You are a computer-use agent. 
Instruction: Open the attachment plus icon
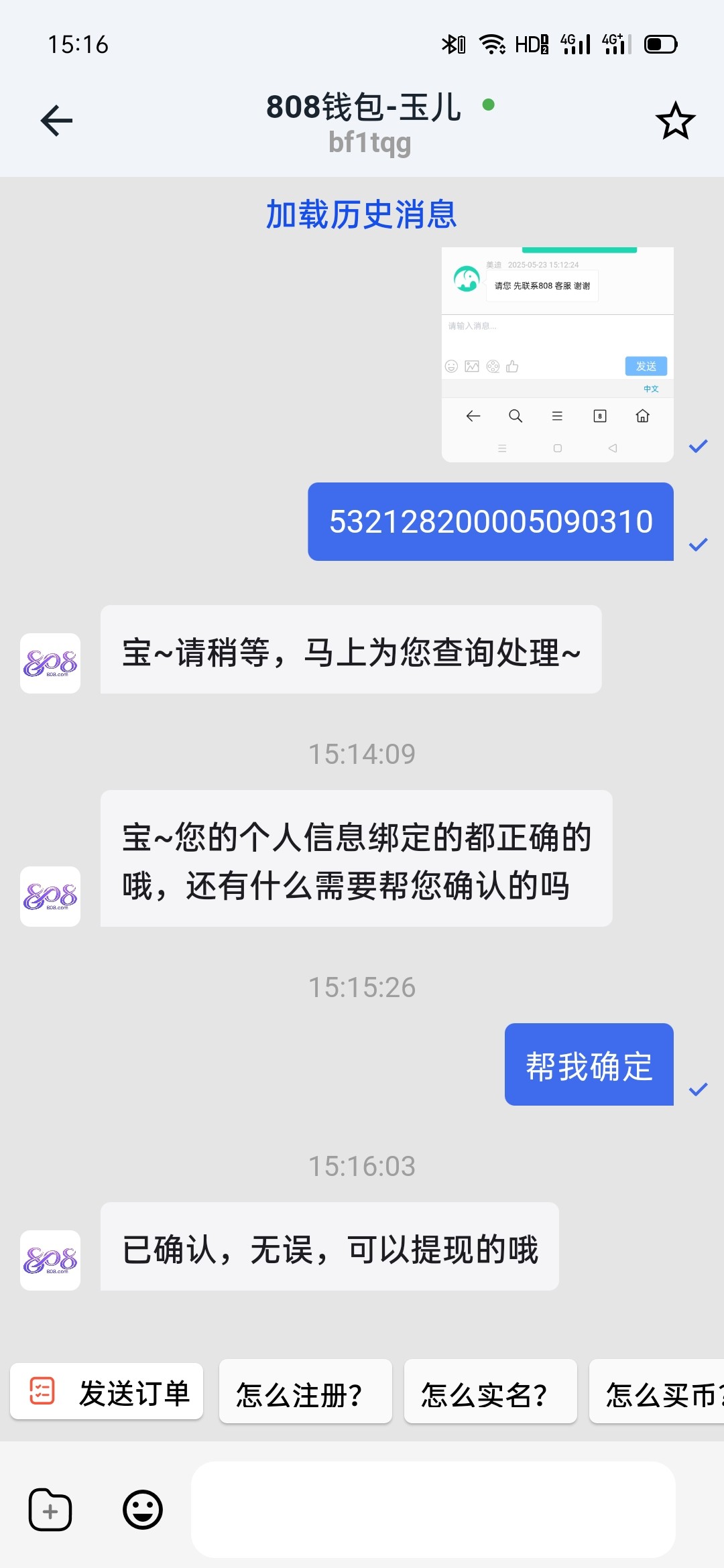point(50,1510)
